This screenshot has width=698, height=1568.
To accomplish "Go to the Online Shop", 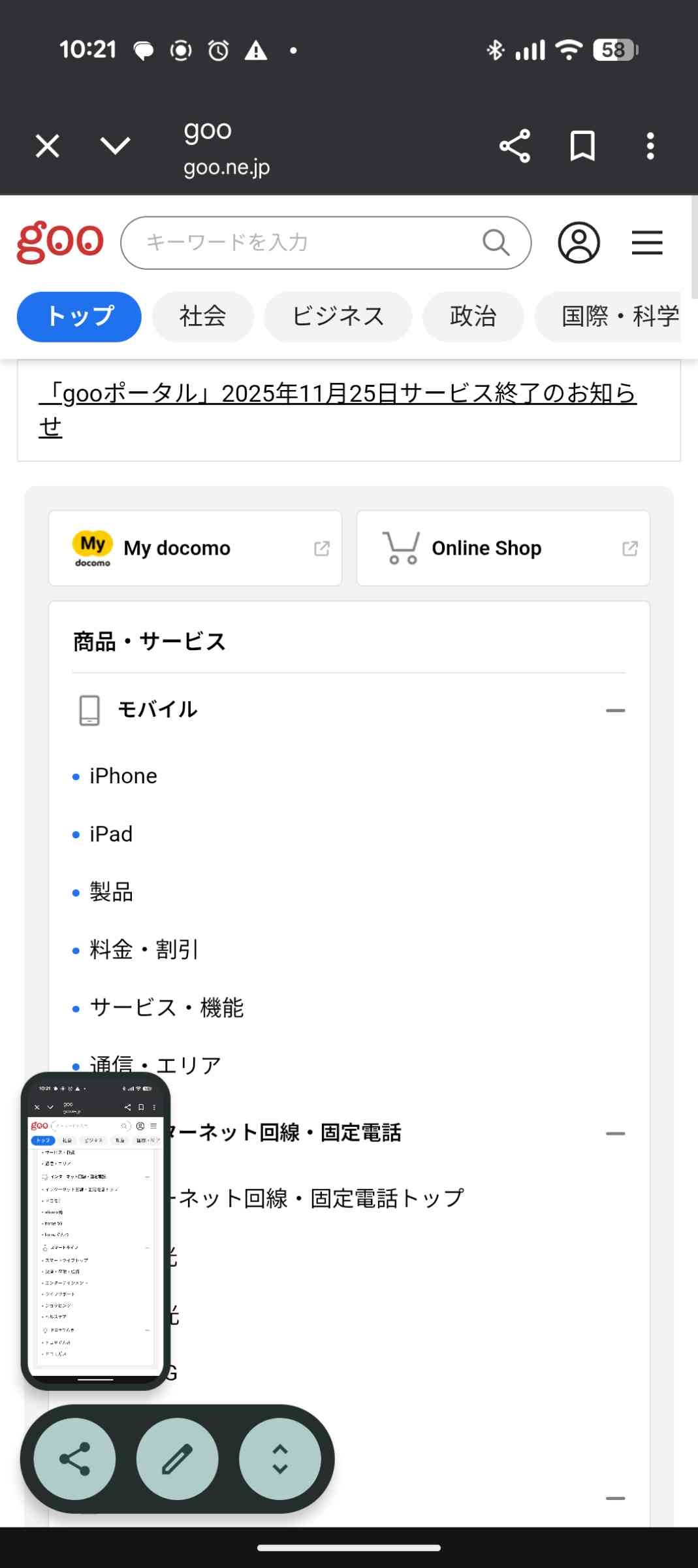I will (x=503, y=548).
